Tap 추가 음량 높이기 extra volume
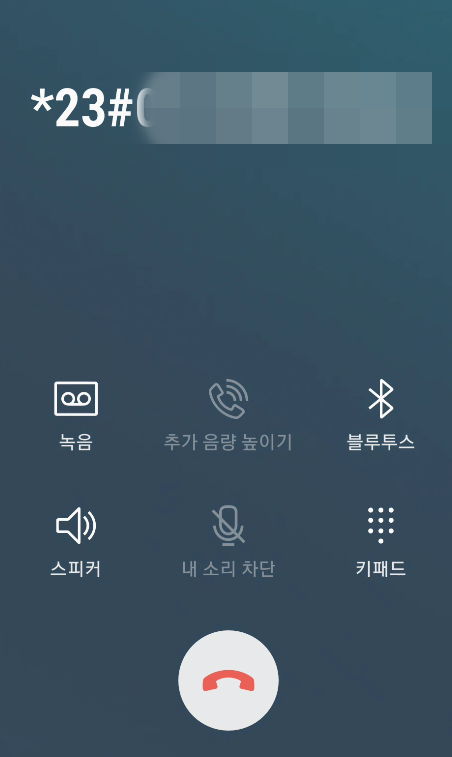Screen dimensions: 452x757 228,415
